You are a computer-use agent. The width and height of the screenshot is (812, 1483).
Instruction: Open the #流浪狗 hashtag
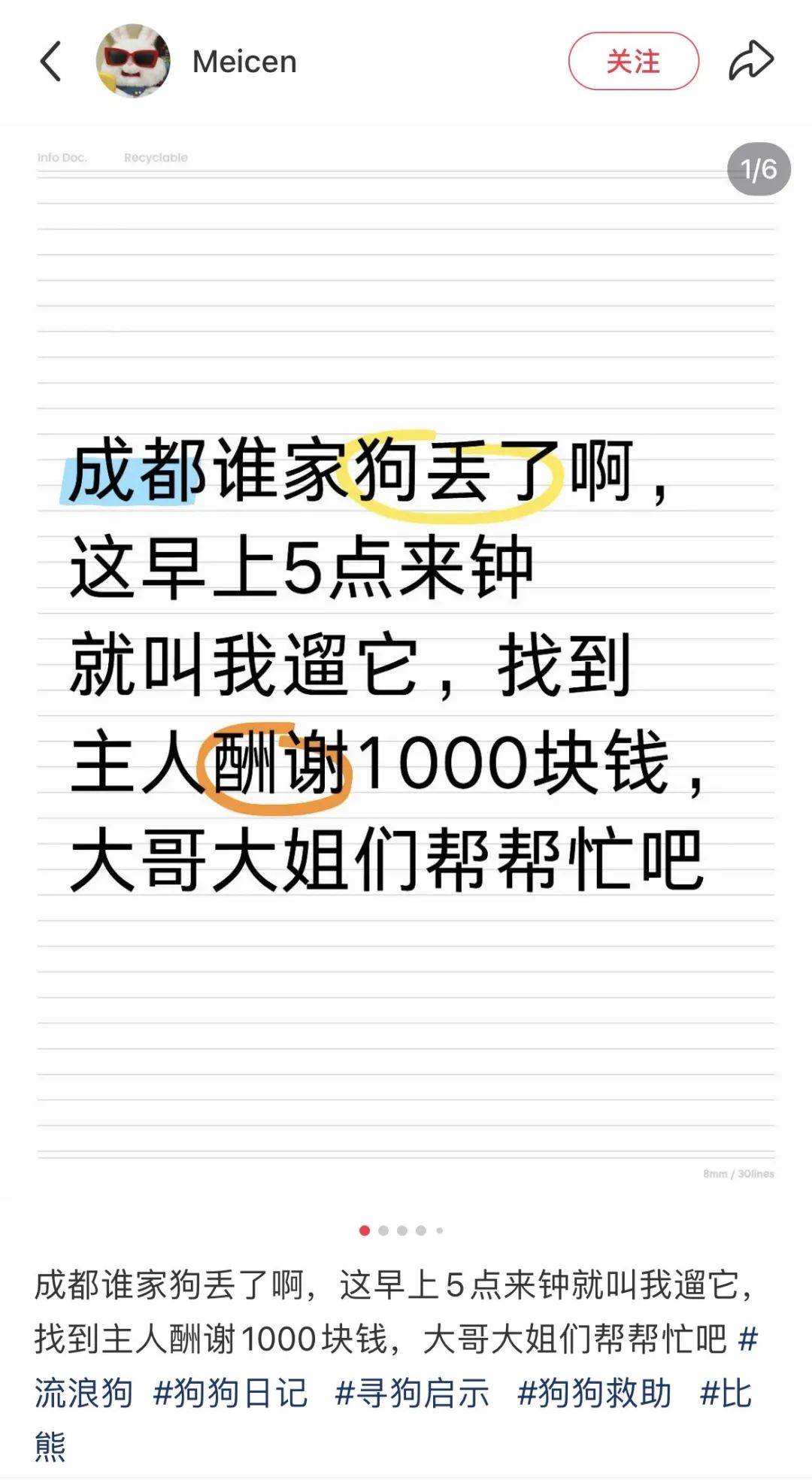[83, 1393]
